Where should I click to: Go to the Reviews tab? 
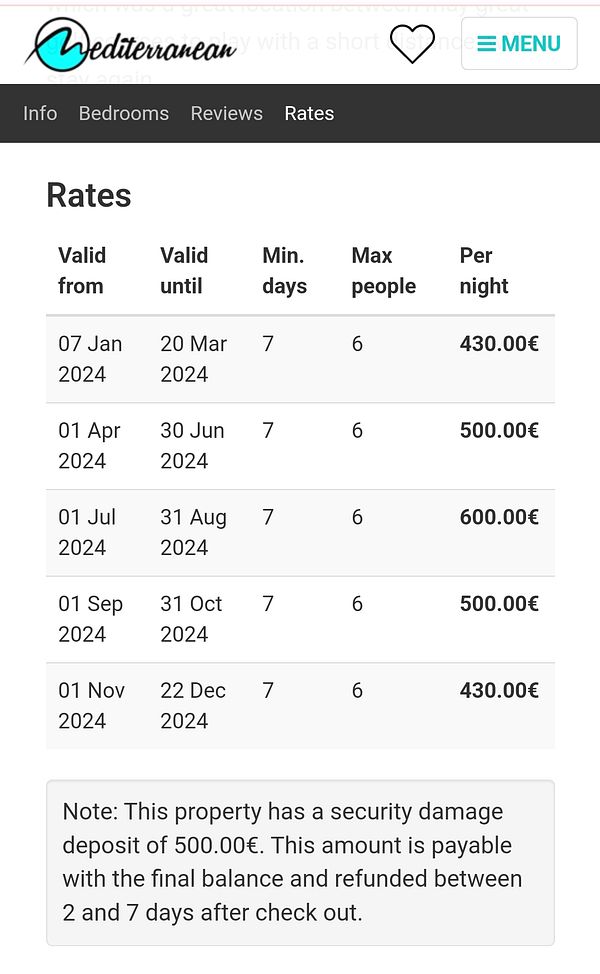tap(226, 113)
